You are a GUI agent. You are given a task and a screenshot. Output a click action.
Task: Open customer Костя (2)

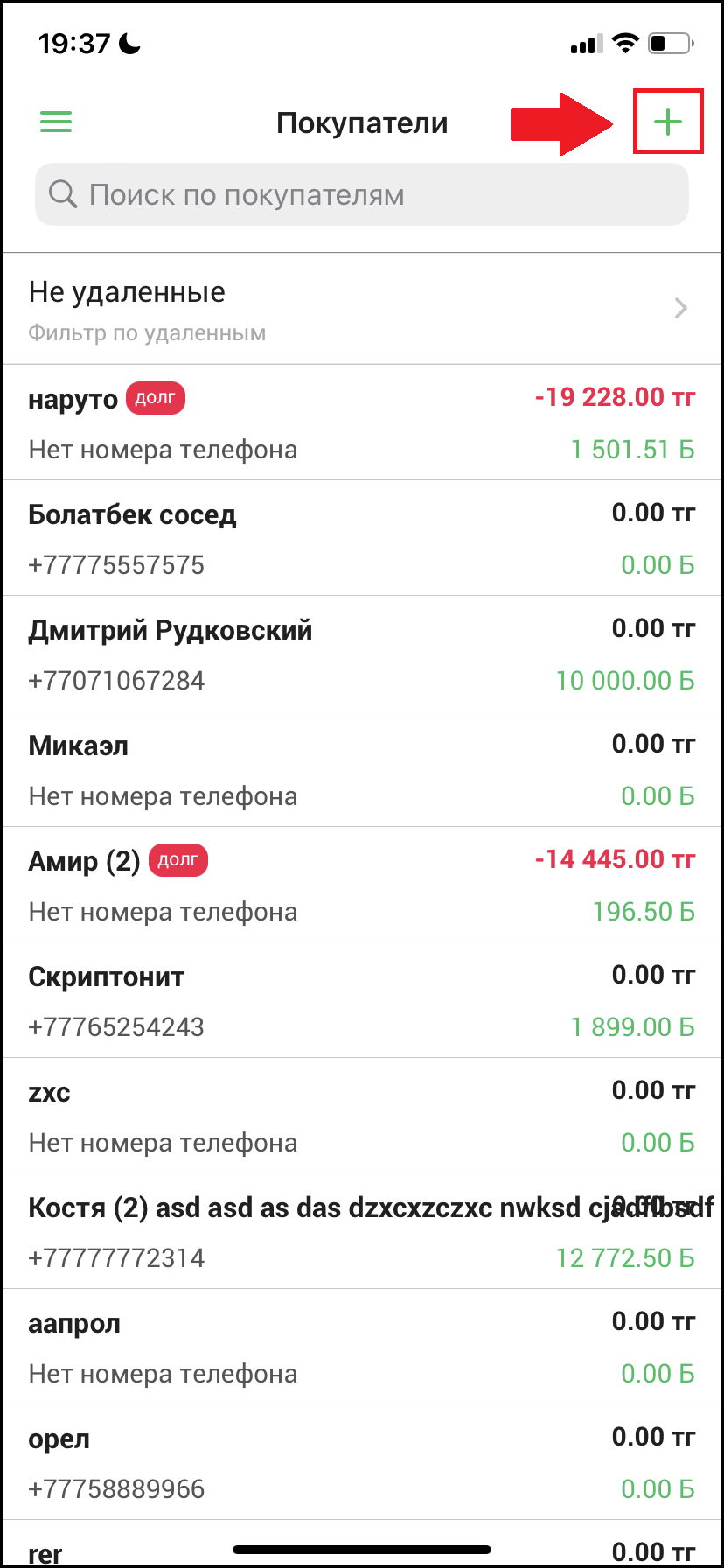(362, 1231)
